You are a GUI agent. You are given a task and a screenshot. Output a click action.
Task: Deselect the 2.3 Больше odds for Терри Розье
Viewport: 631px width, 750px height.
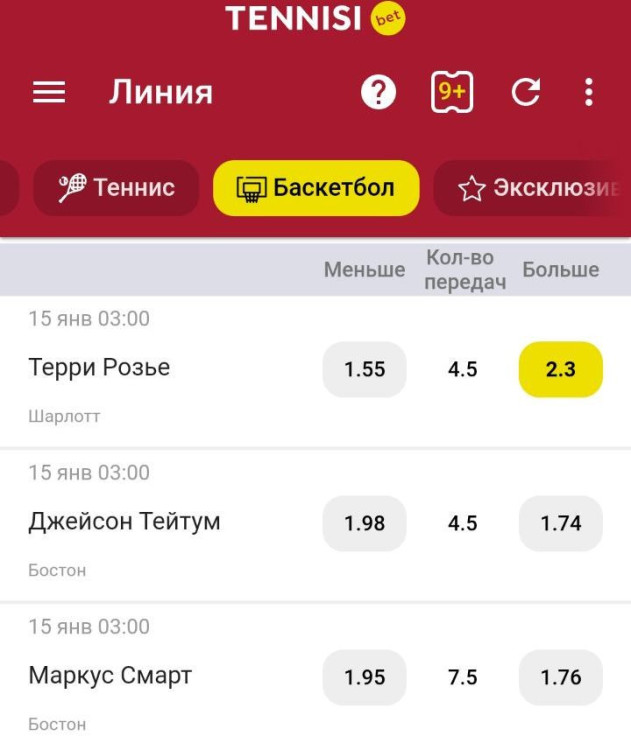pyautogui.click(x=560, y=370)
